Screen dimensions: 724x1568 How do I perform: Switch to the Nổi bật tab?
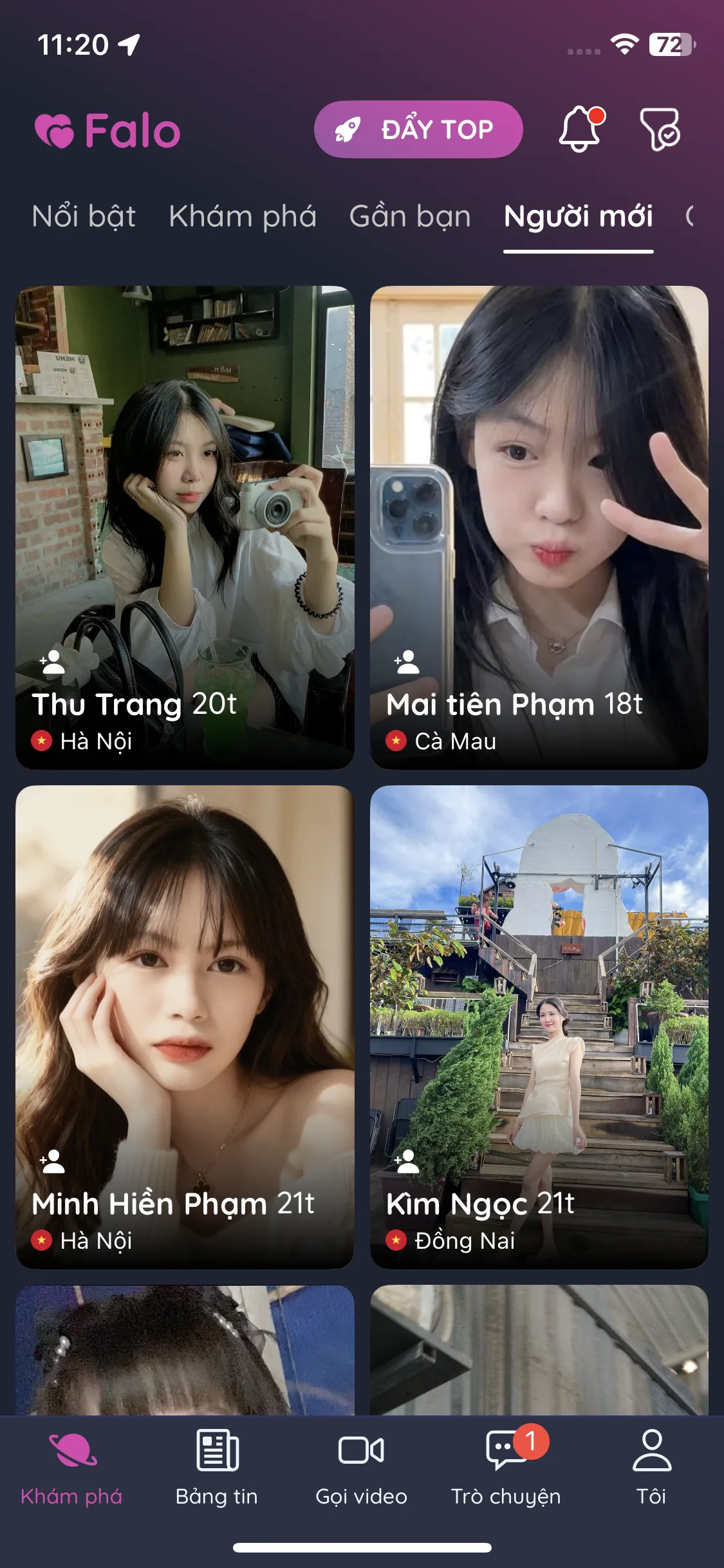point(84,216)
